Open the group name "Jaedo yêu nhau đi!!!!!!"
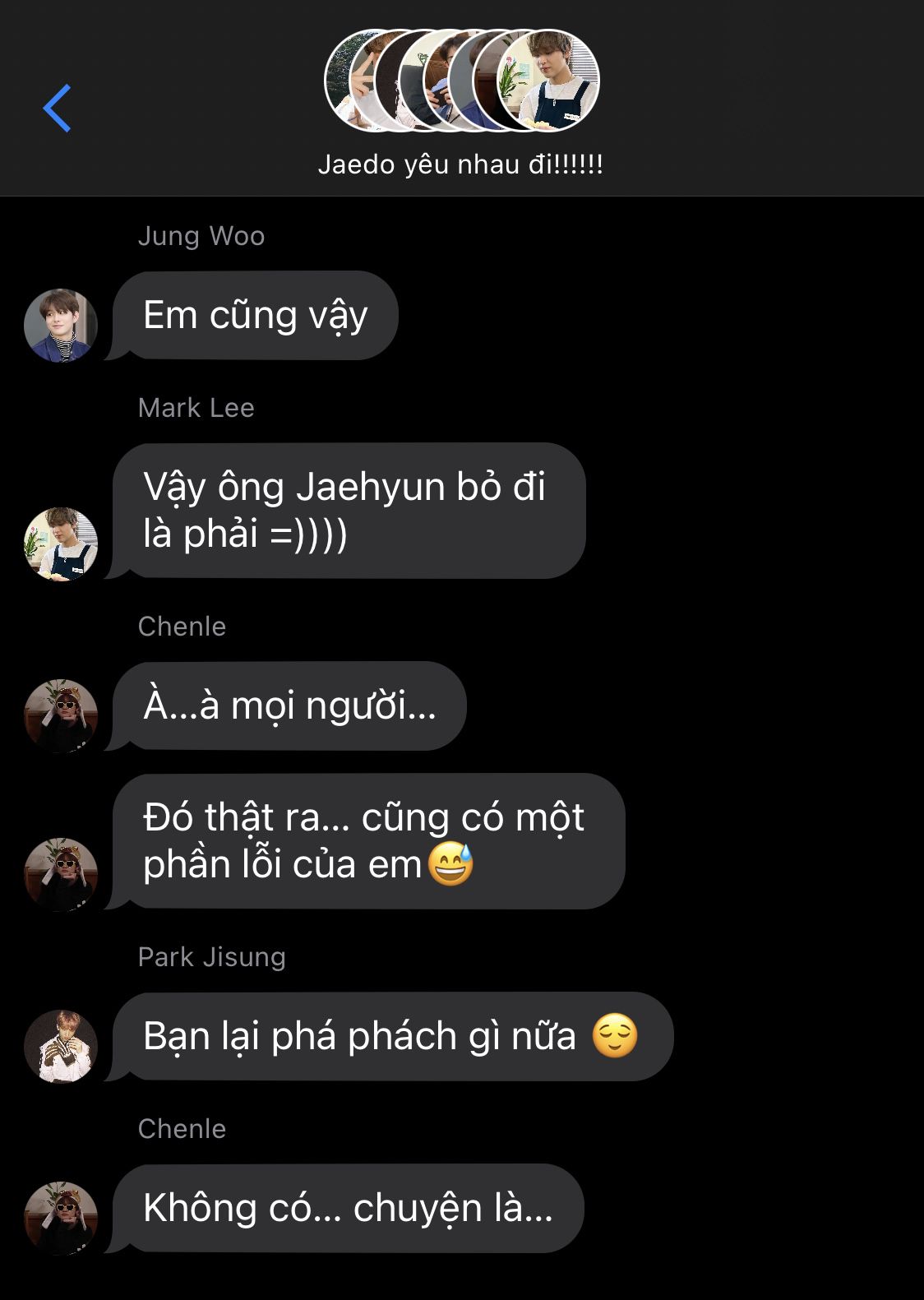The width and height of the screenshot is (924, 1300). tap(461, 164)
